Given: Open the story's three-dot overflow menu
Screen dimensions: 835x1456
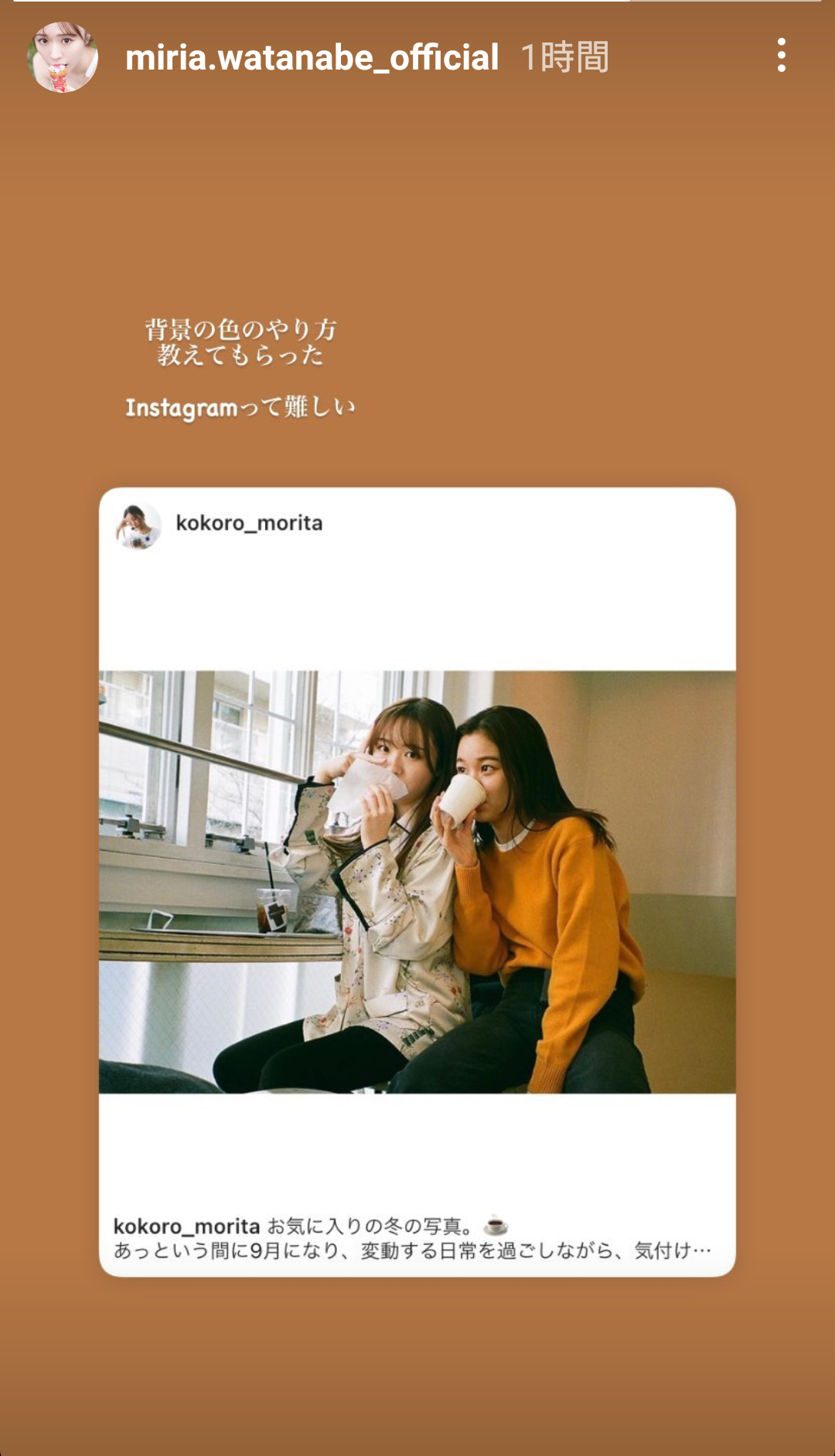Looking at the screenshot, I should 782,56.
